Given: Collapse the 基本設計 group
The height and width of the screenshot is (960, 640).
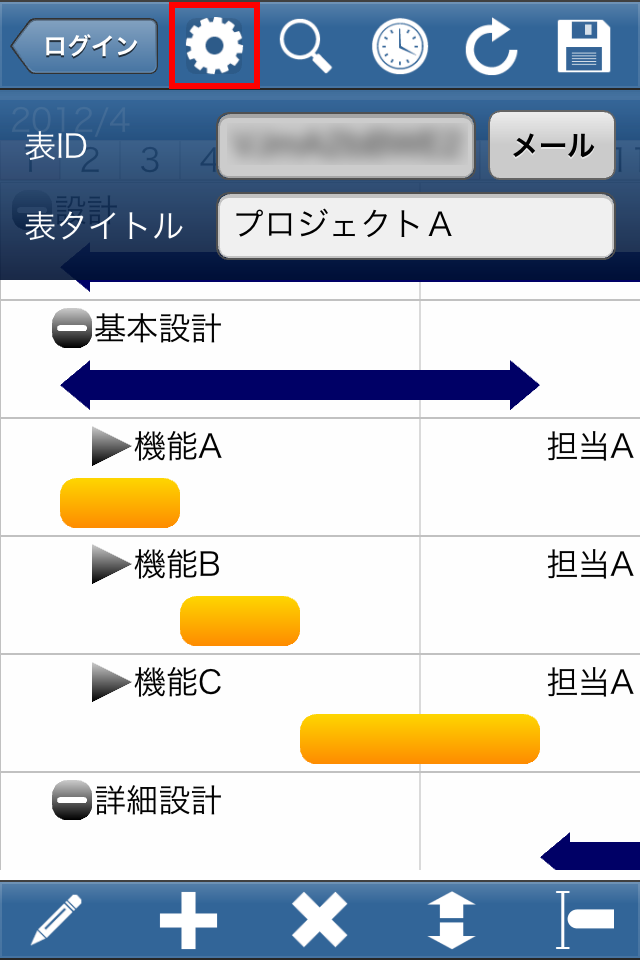Looking at the screenshot, I should click(72, 329).
